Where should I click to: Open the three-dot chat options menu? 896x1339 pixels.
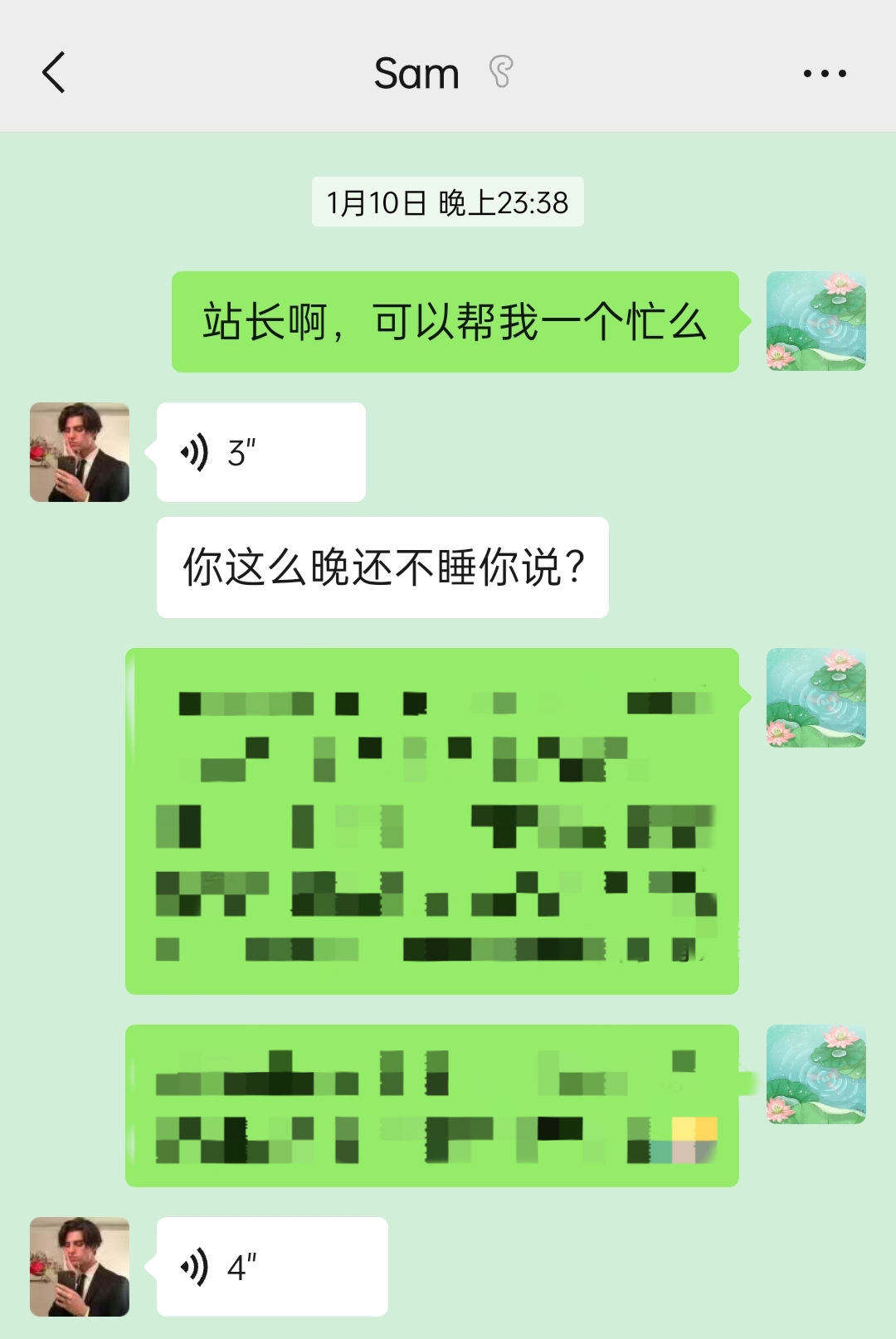pos(824,73)
